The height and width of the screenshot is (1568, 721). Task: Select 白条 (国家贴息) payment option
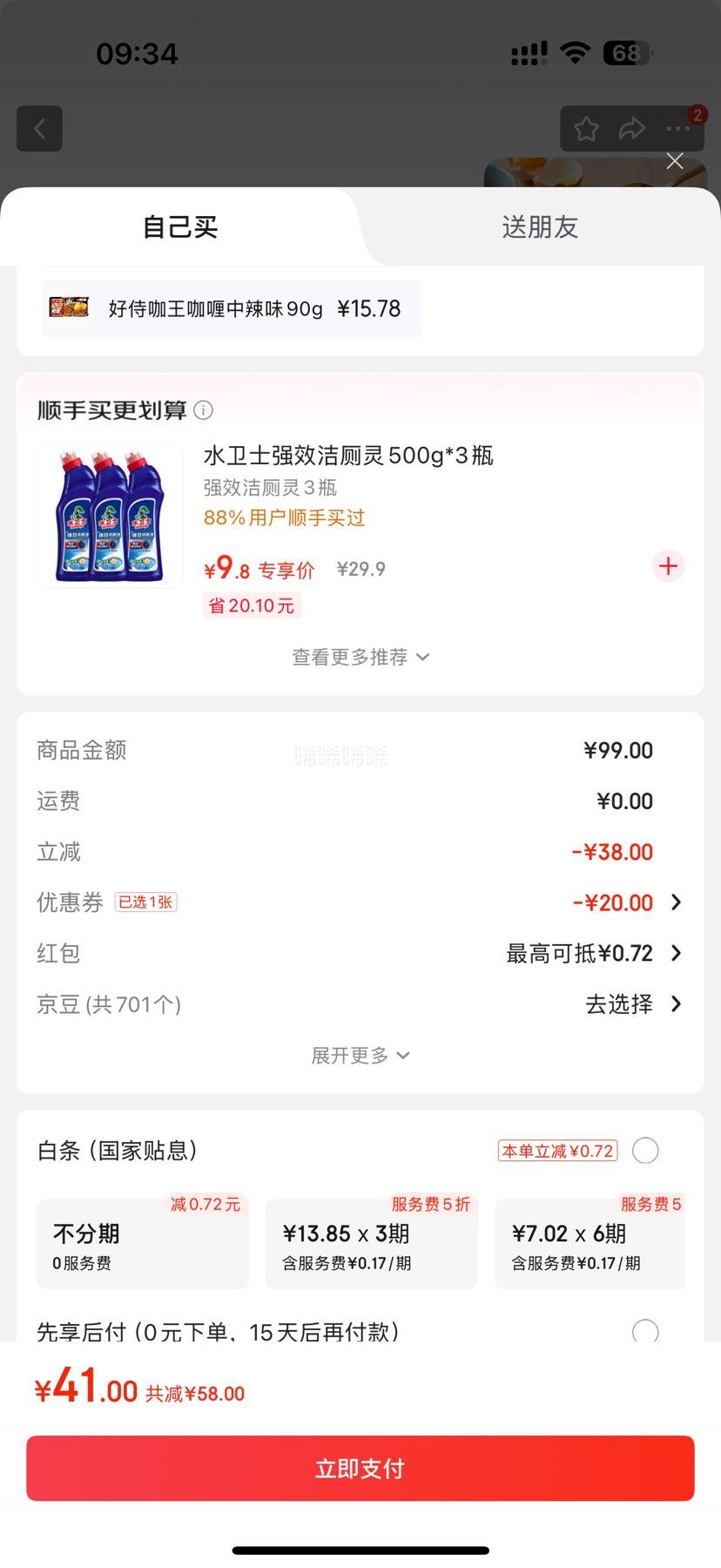[x=645, y=1151]
